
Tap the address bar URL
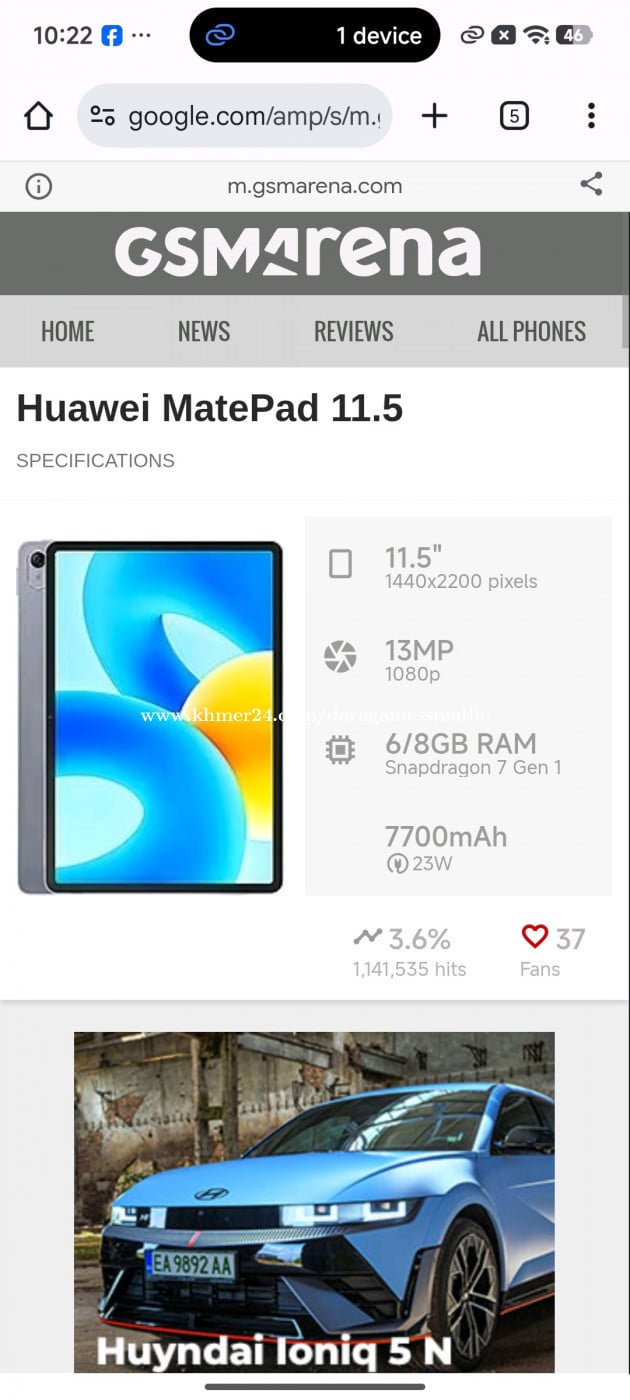253,117
